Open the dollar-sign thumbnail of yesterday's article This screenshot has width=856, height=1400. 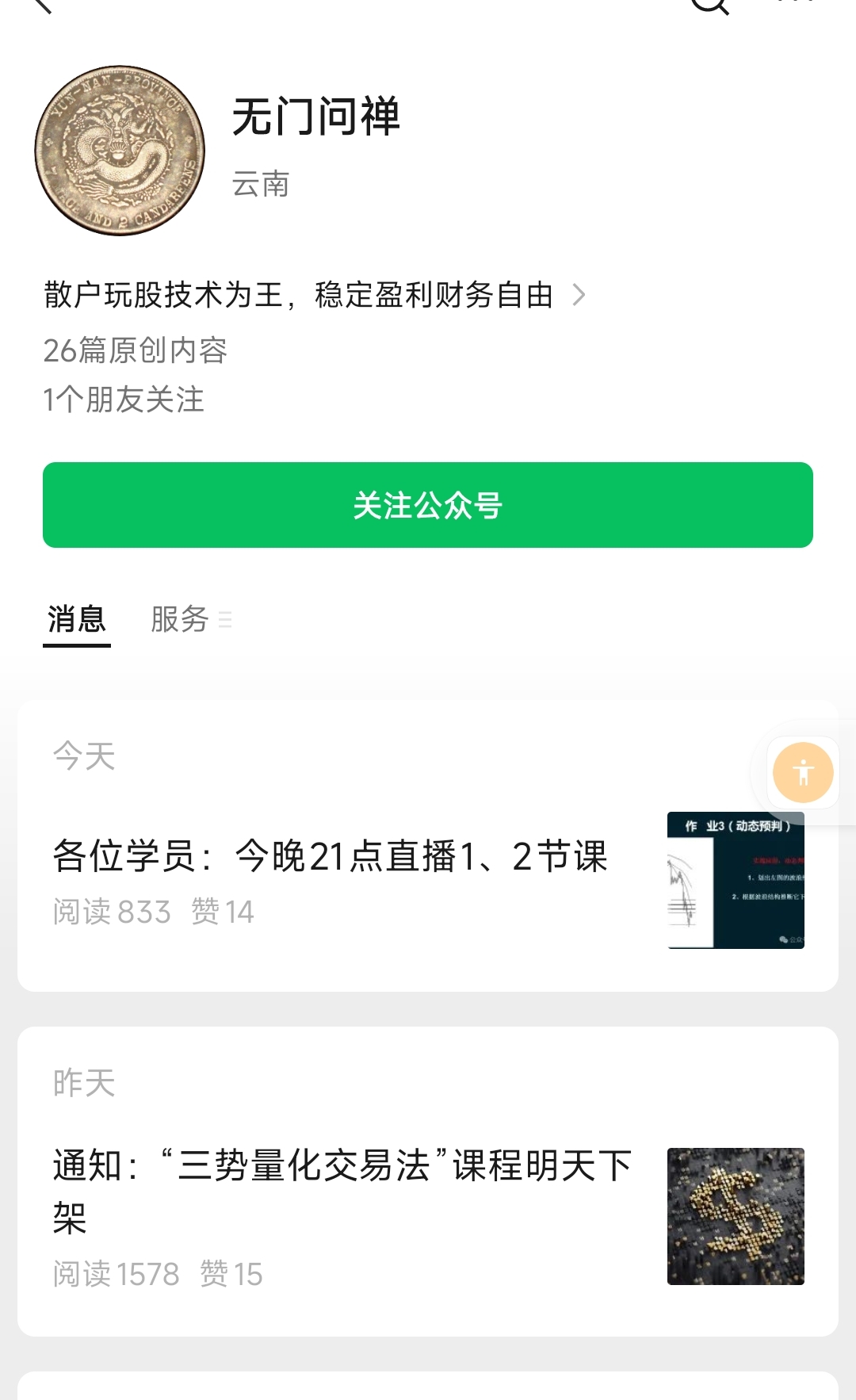tap(736, 1216)
